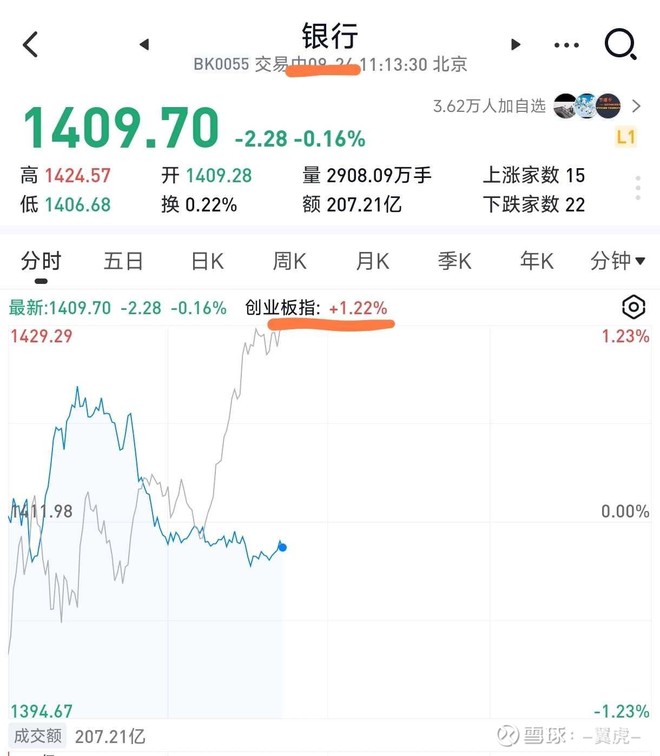Open the 分钟 interval dropdown
This screenshot has height=756, width=660.
click(x=618, y=261)
